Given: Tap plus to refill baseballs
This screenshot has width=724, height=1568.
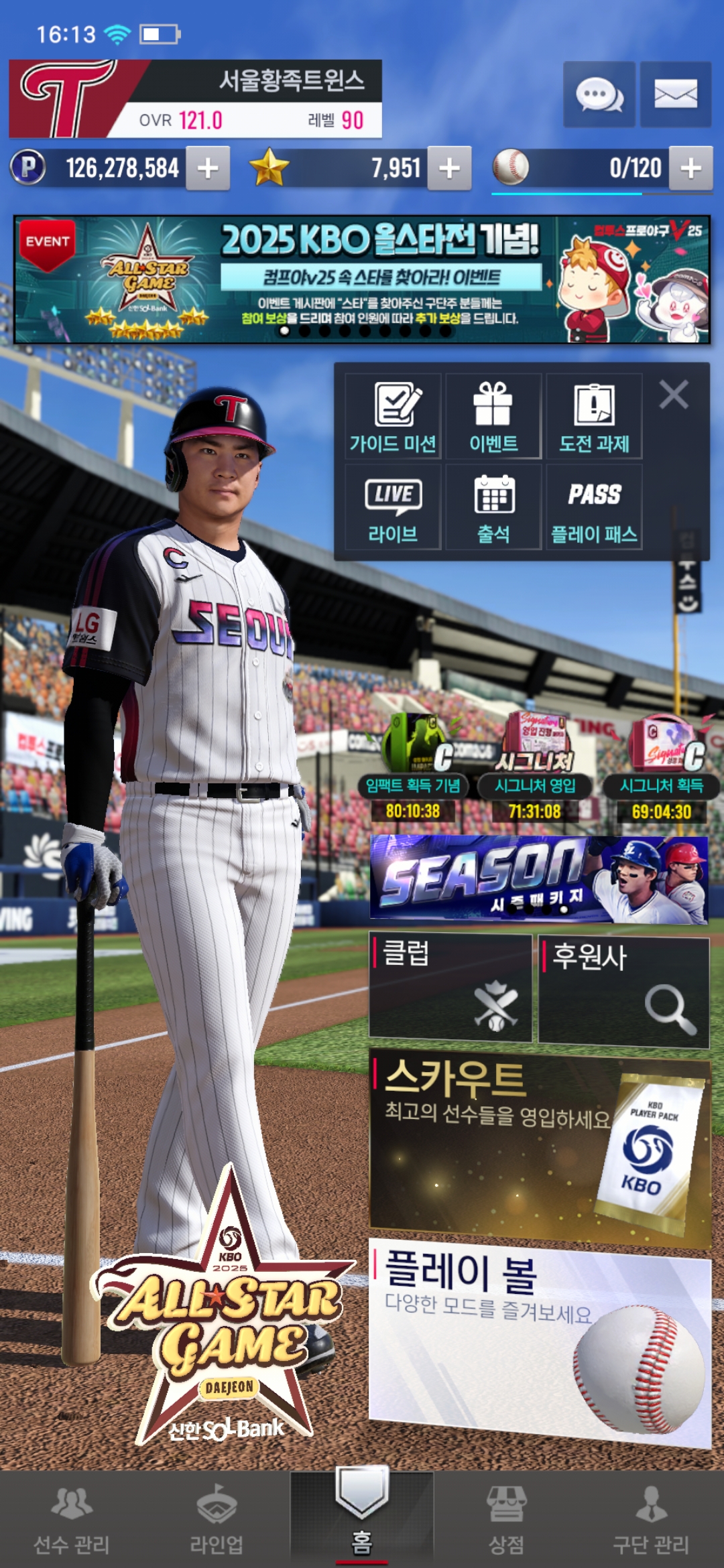Looking at the screenshot, I should point(690,168).
